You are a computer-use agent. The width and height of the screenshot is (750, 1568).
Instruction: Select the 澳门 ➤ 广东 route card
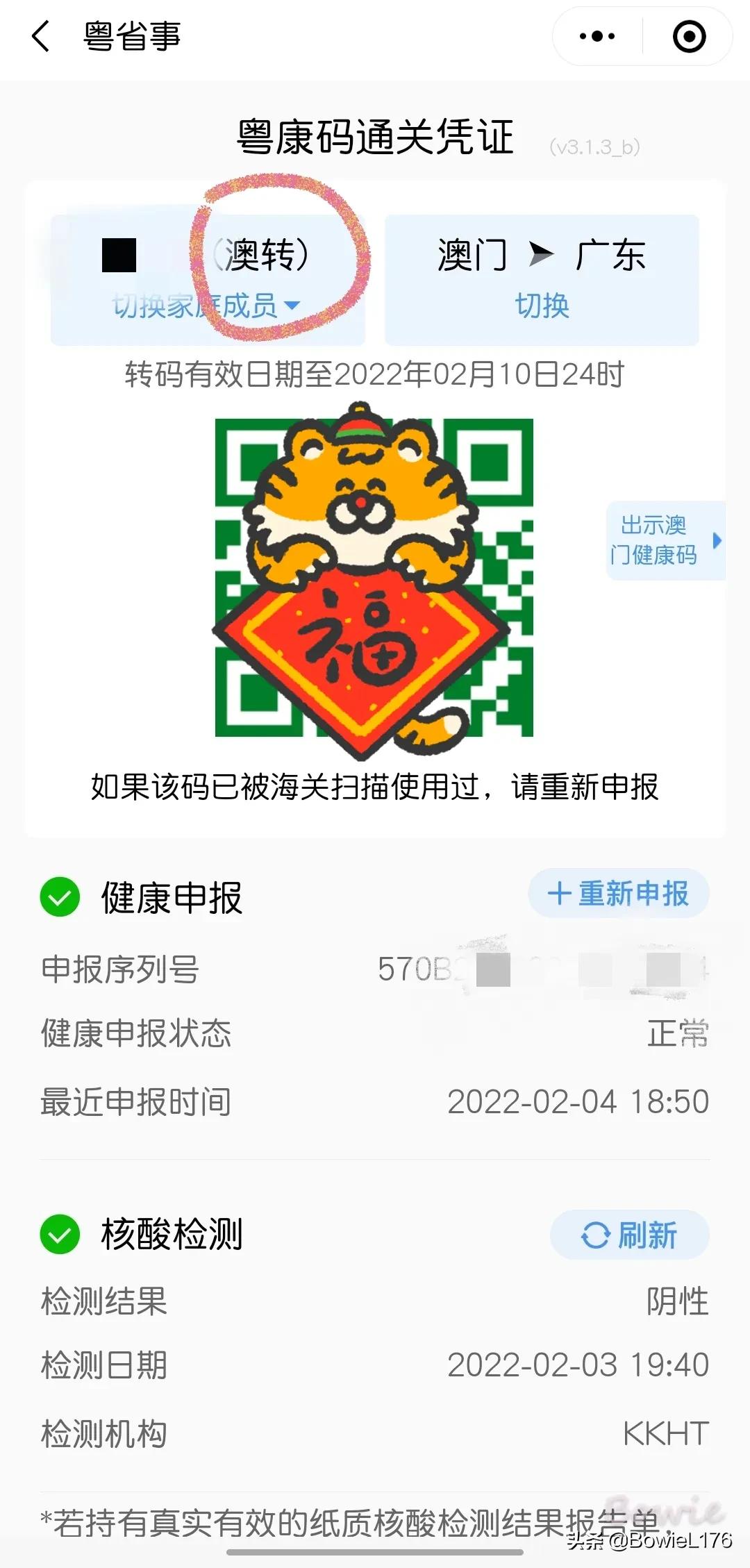click(540, 278)
